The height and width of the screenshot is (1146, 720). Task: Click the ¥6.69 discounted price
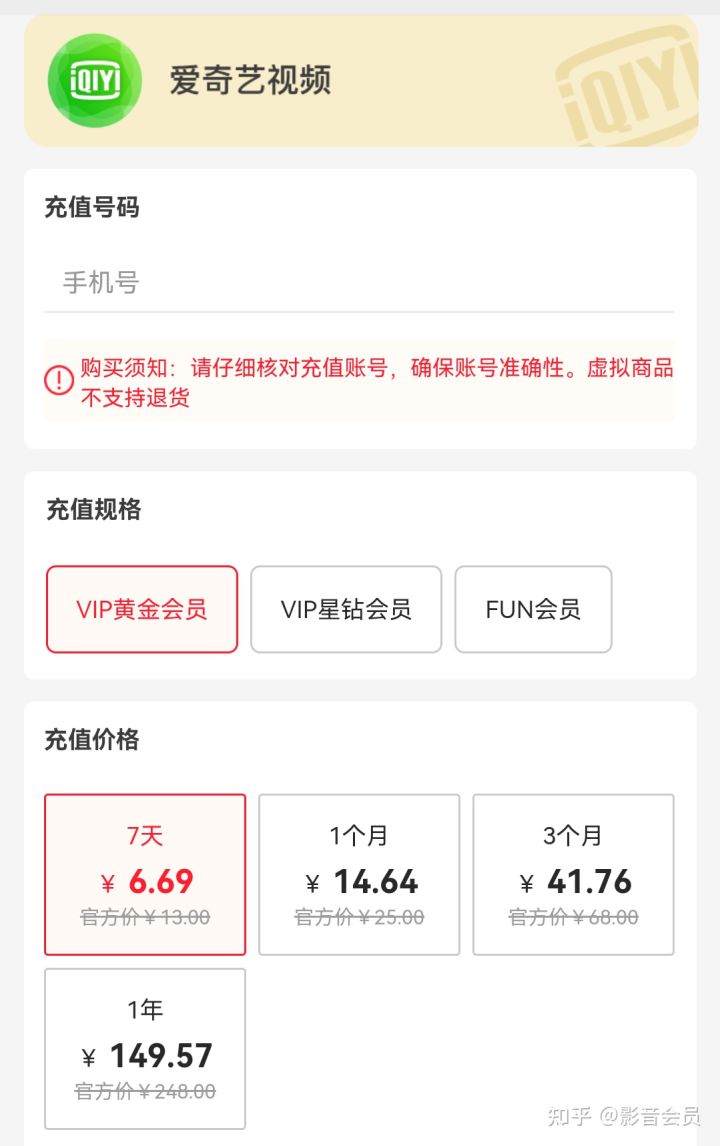pyautogui.click(x=144, y=881)
